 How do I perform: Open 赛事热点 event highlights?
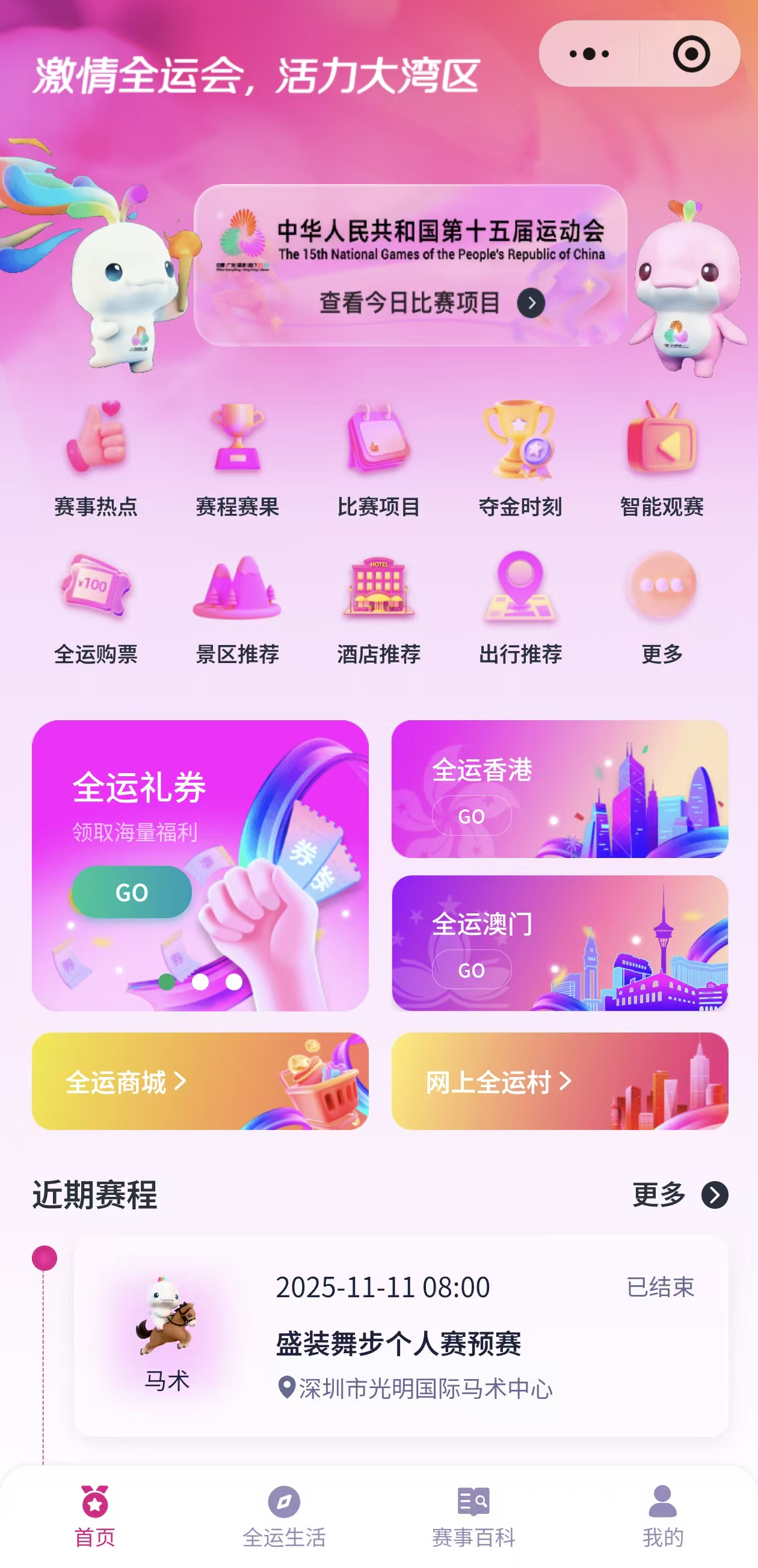click(96, 459)
